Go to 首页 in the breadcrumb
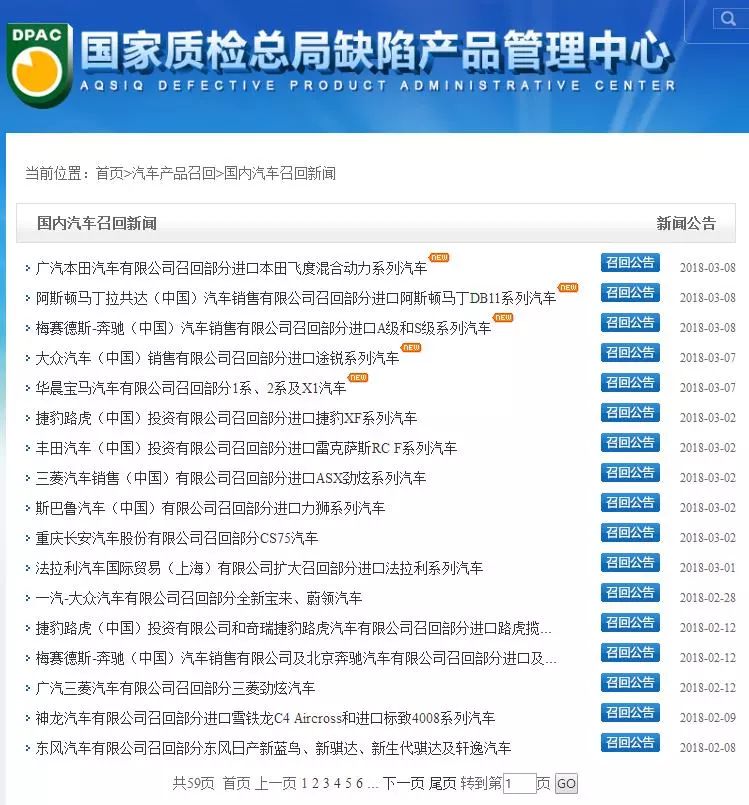 pyautogui.click(x=109, y=173)
